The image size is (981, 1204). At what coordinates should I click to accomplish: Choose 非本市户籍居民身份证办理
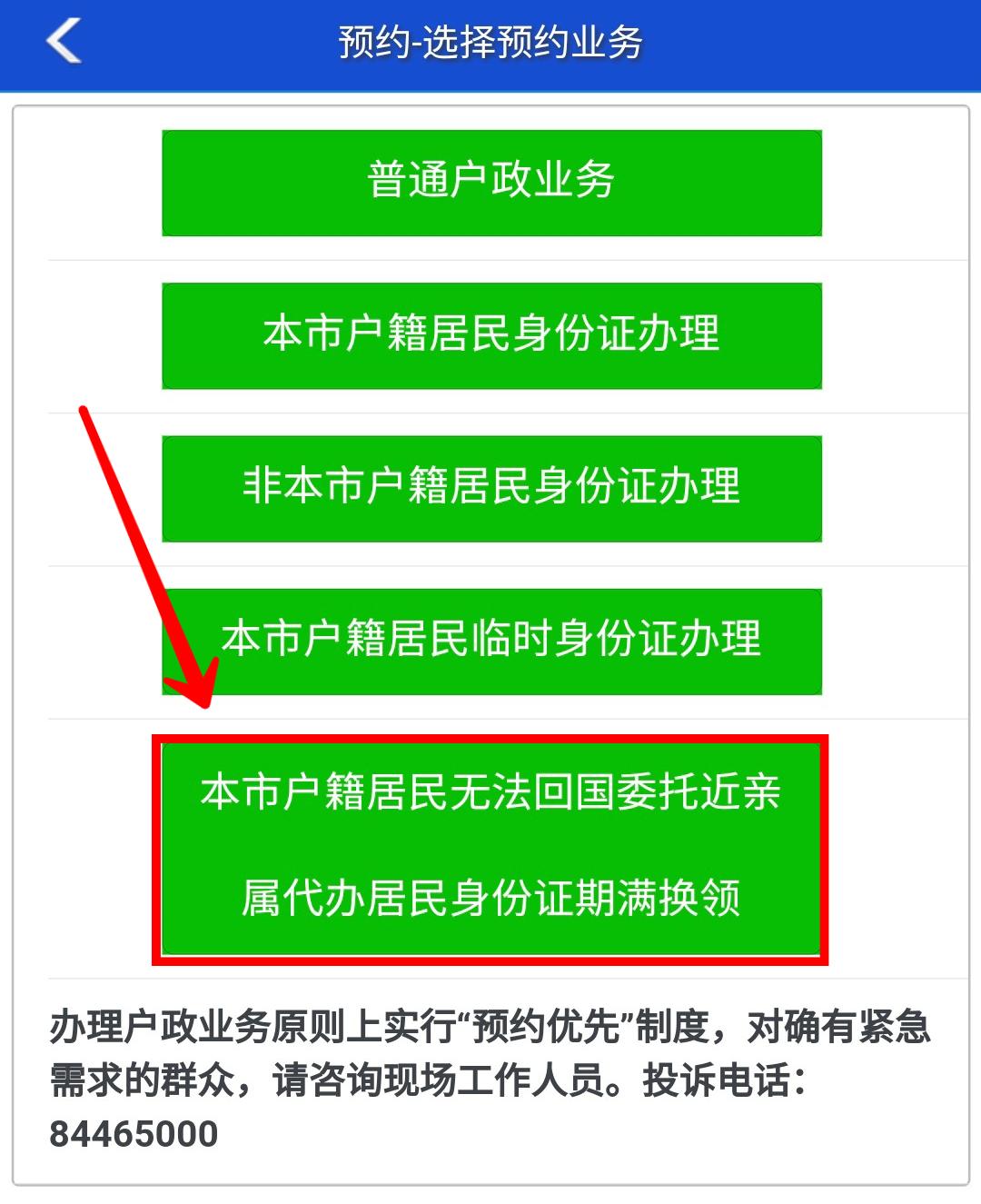point(491,488)
